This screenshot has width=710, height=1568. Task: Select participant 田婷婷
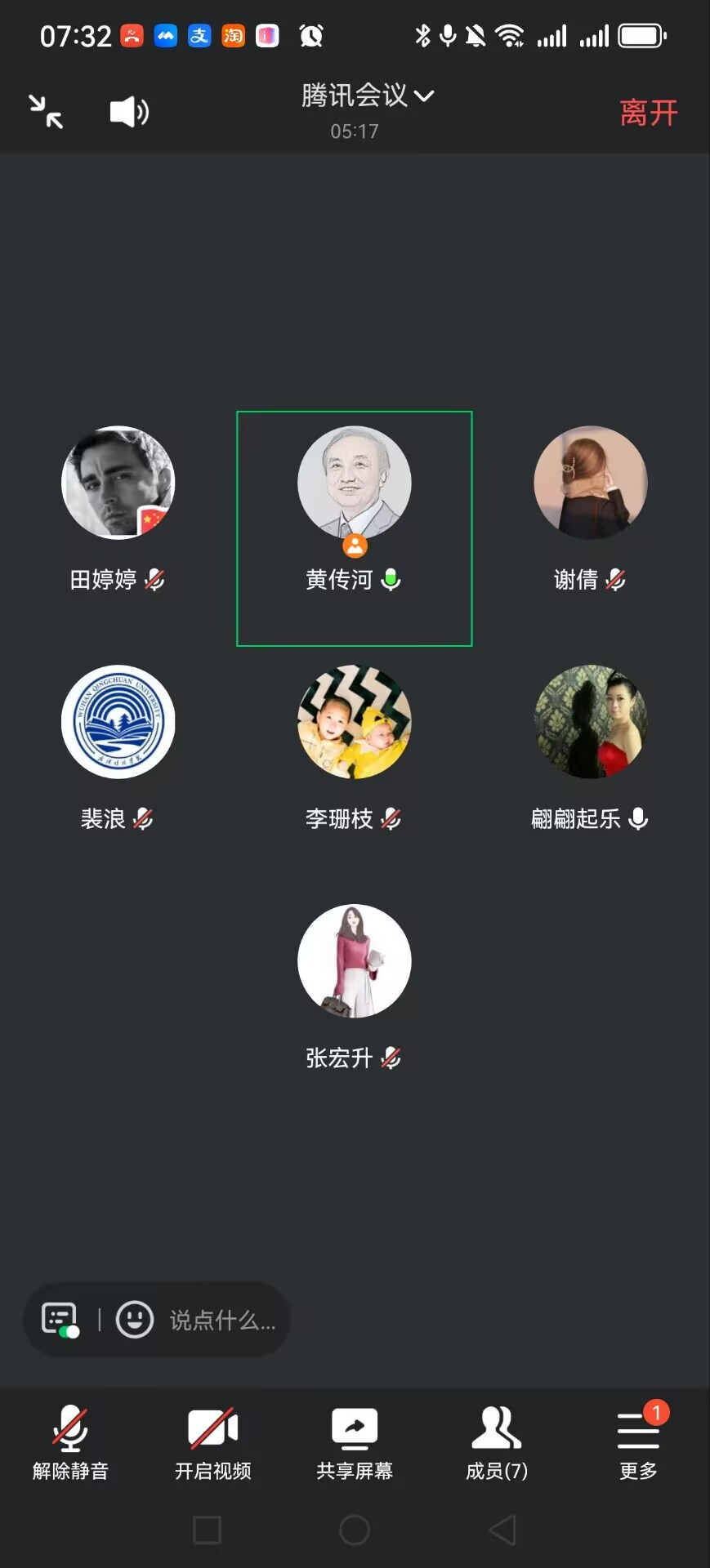pos(118,483)
